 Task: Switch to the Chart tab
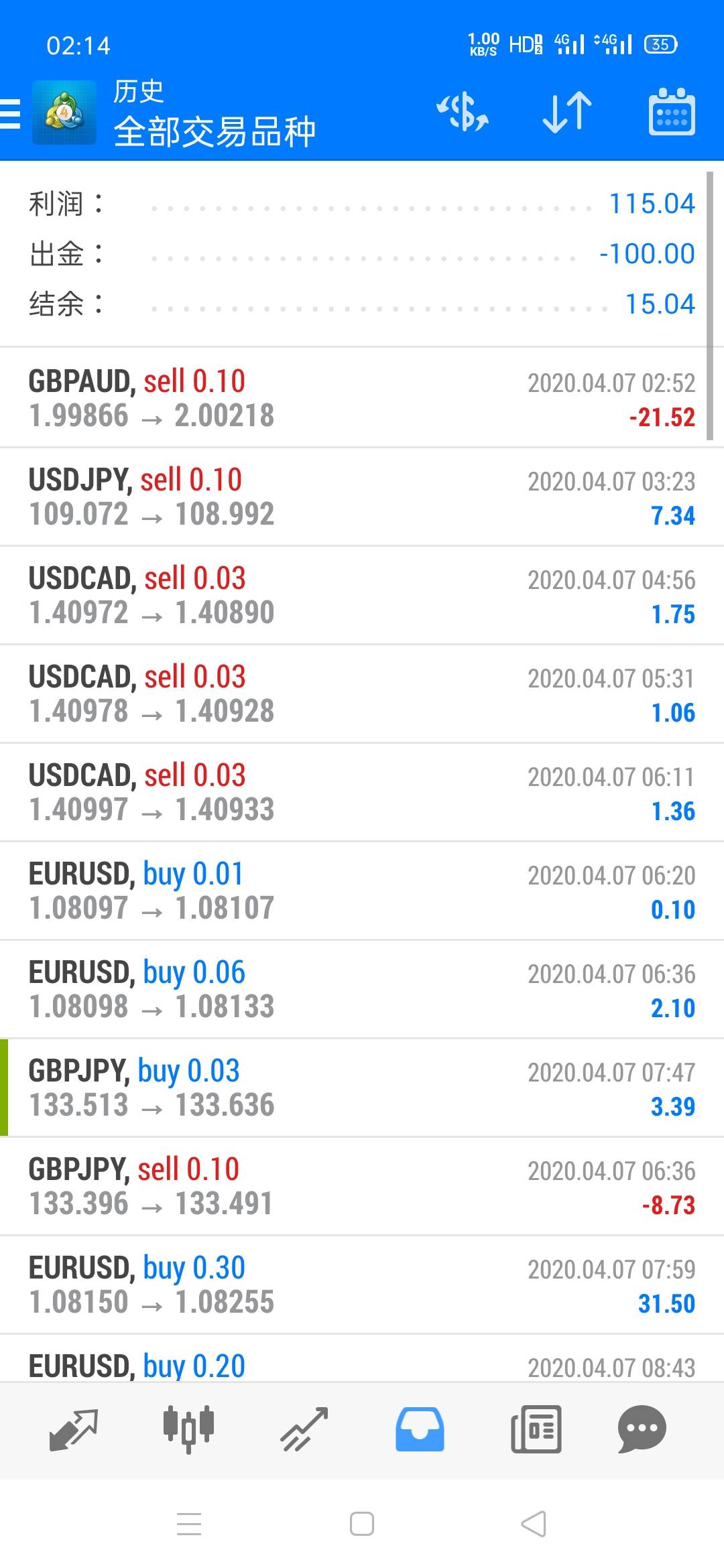(188, 1429)
